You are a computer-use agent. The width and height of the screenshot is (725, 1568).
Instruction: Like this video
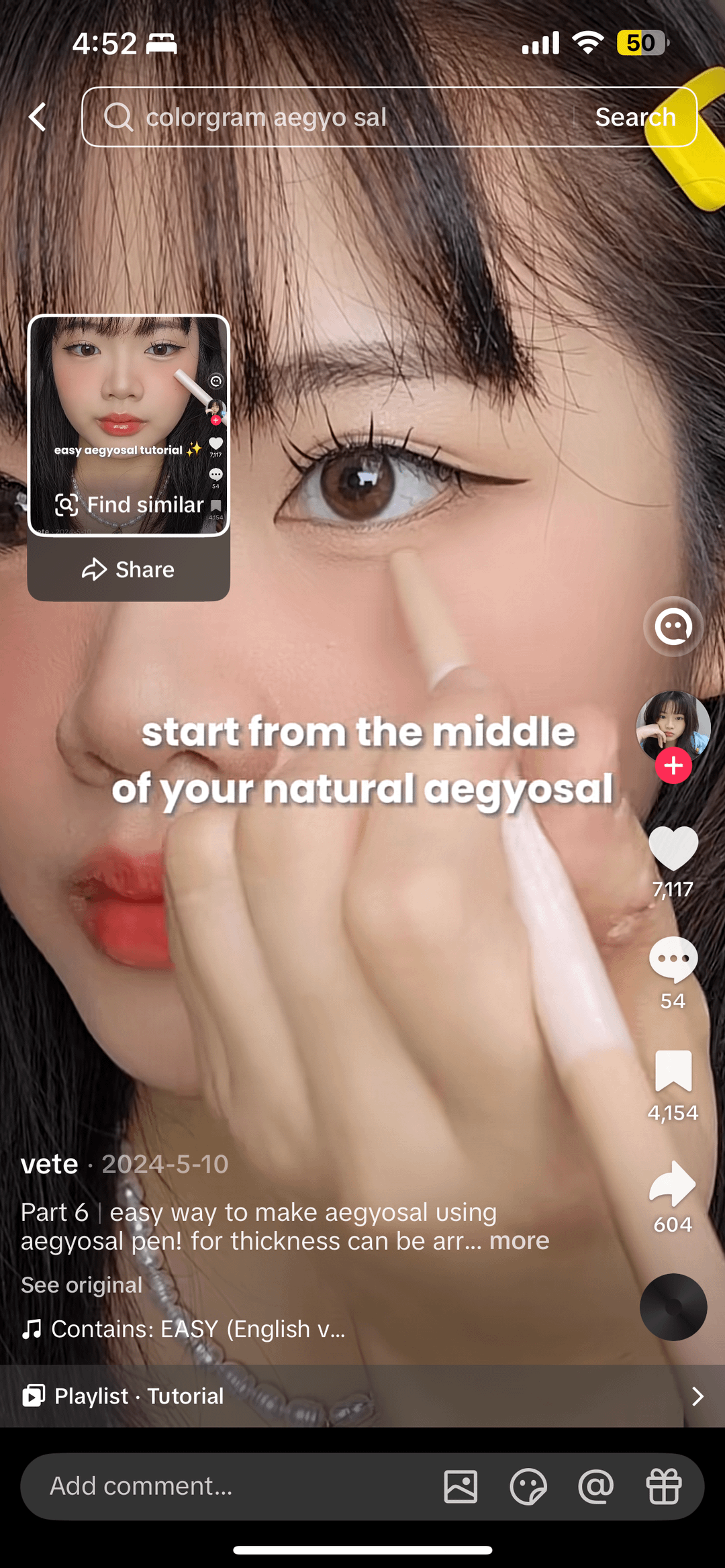pyautogui.click(x=673, y=848)
